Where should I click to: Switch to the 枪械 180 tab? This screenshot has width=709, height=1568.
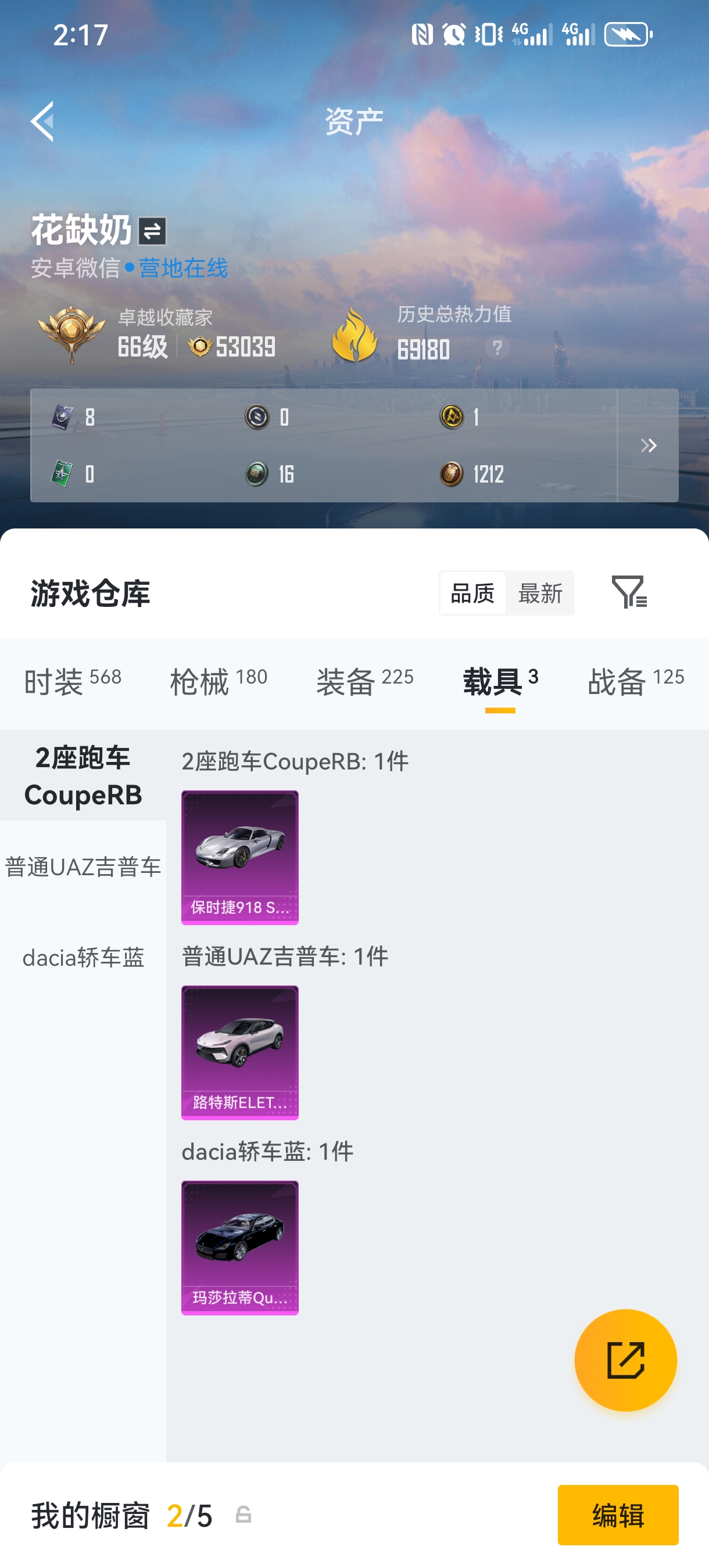point(219,681)
